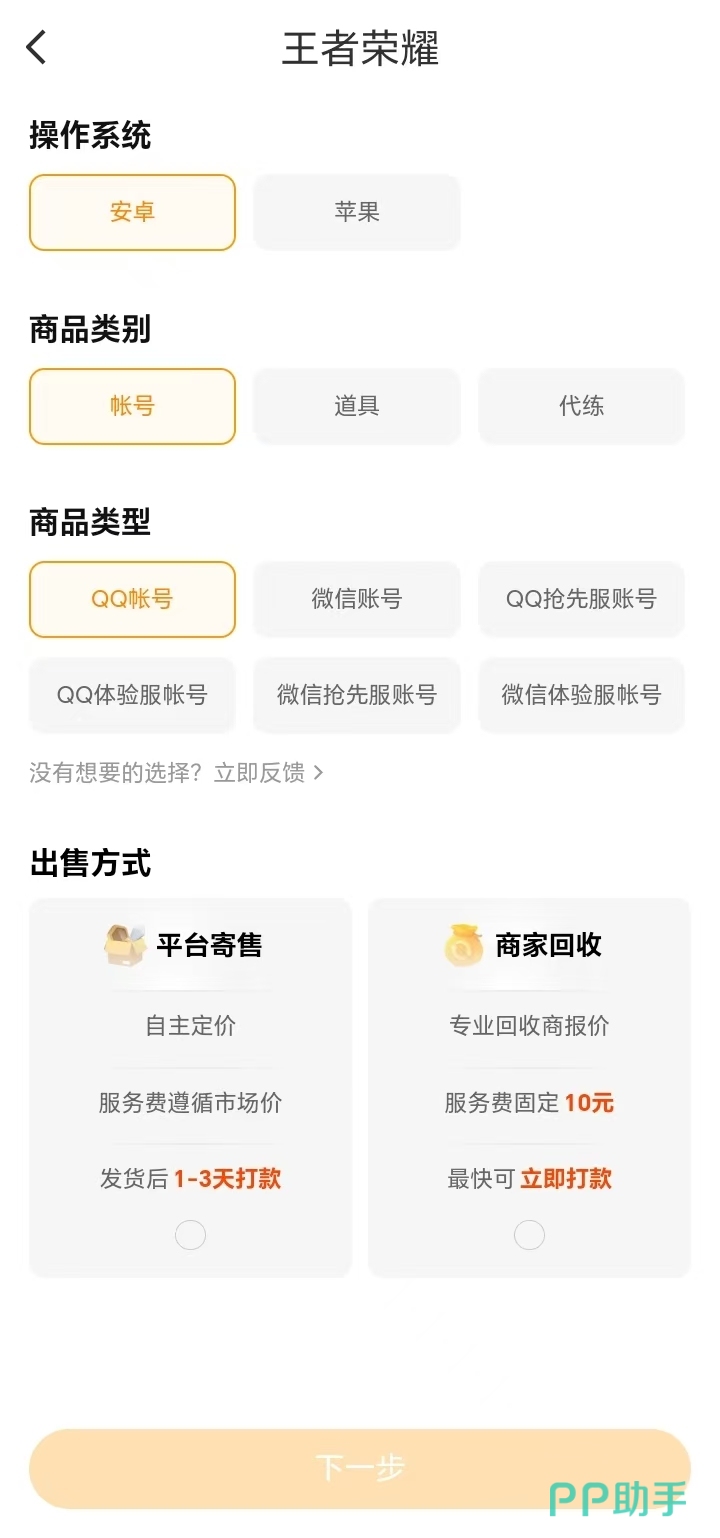The image size is (720, 1538).
Task: Choose 苹果 as the operating system
Action: (357, 212)
